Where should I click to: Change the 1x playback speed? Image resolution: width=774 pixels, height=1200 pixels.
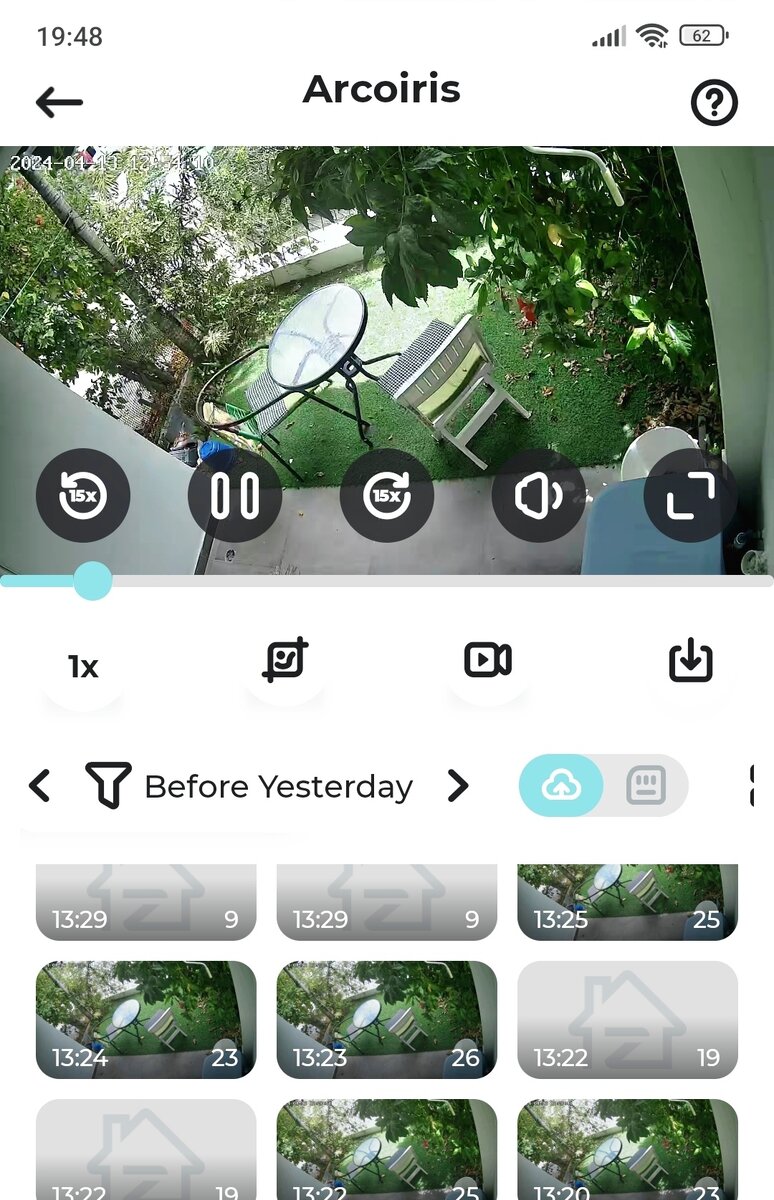tap(83, 666)
